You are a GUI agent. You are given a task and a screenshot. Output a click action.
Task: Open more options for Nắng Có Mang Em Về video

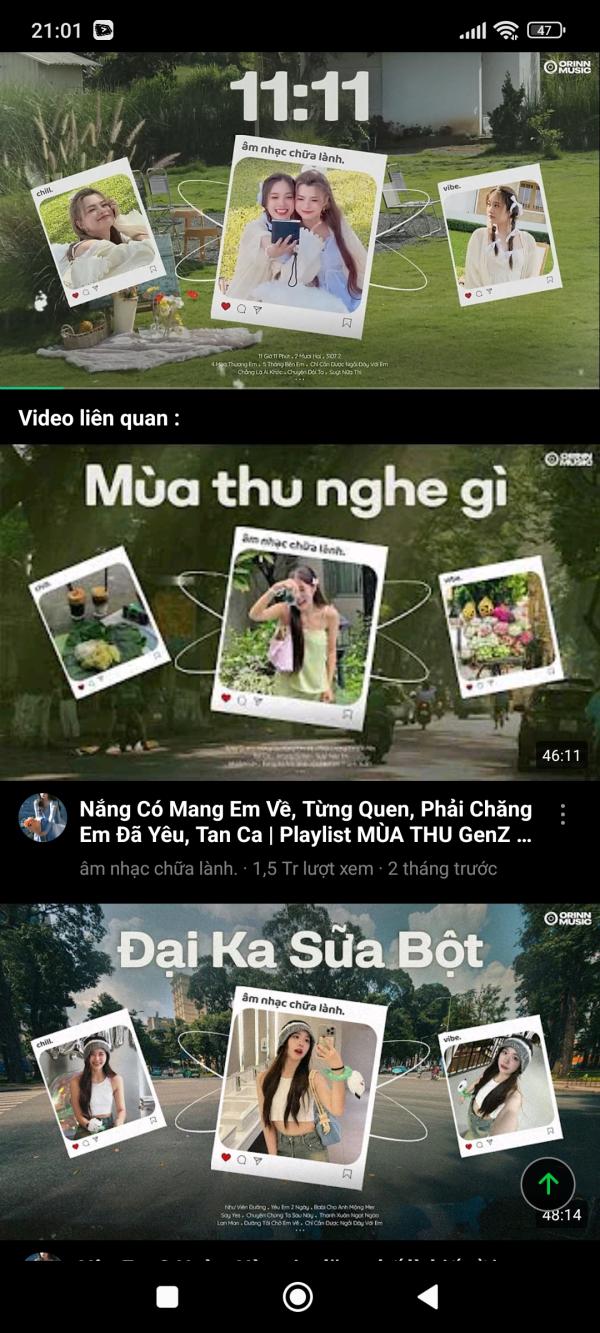pyautogui.click(x=563, y=814)
